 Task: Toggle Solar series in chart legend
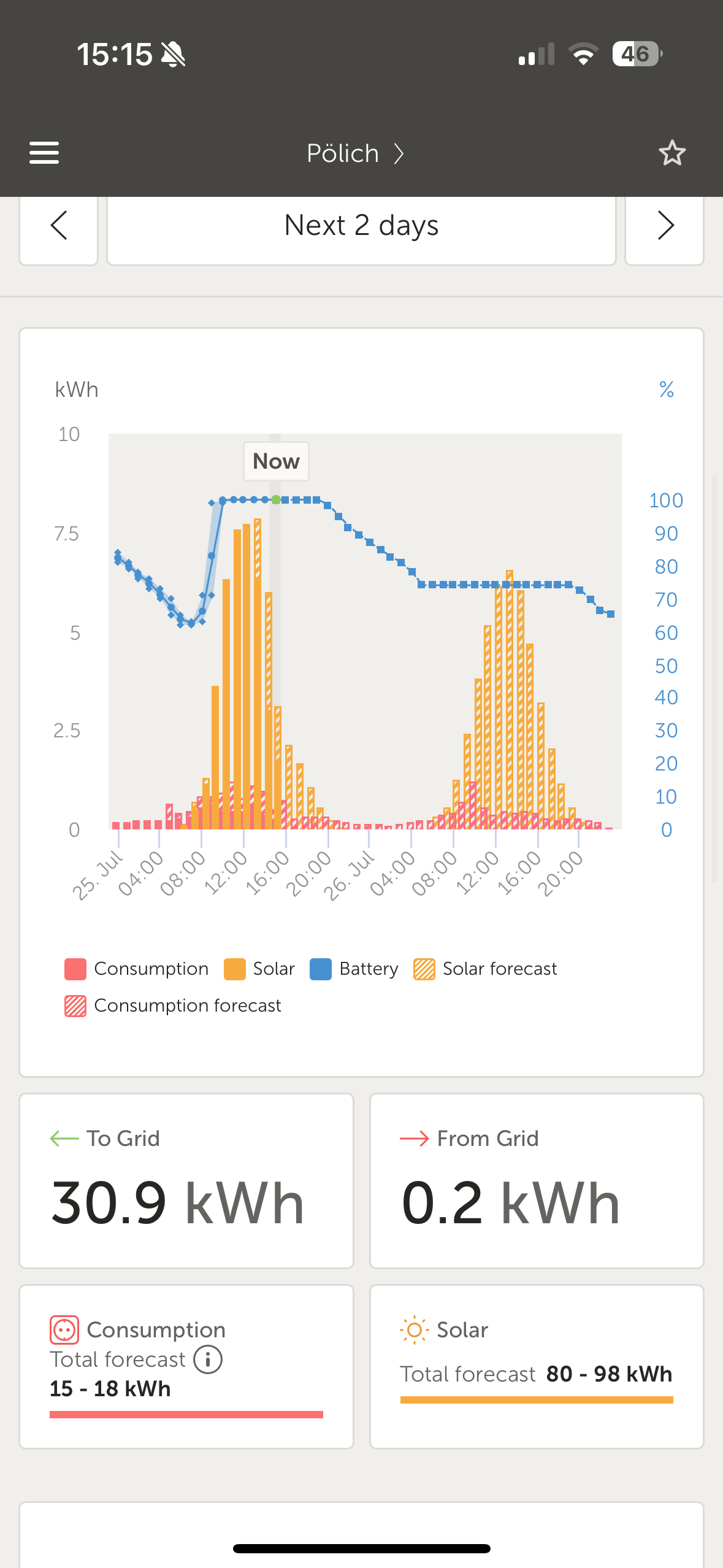click(x=259, y=969)
